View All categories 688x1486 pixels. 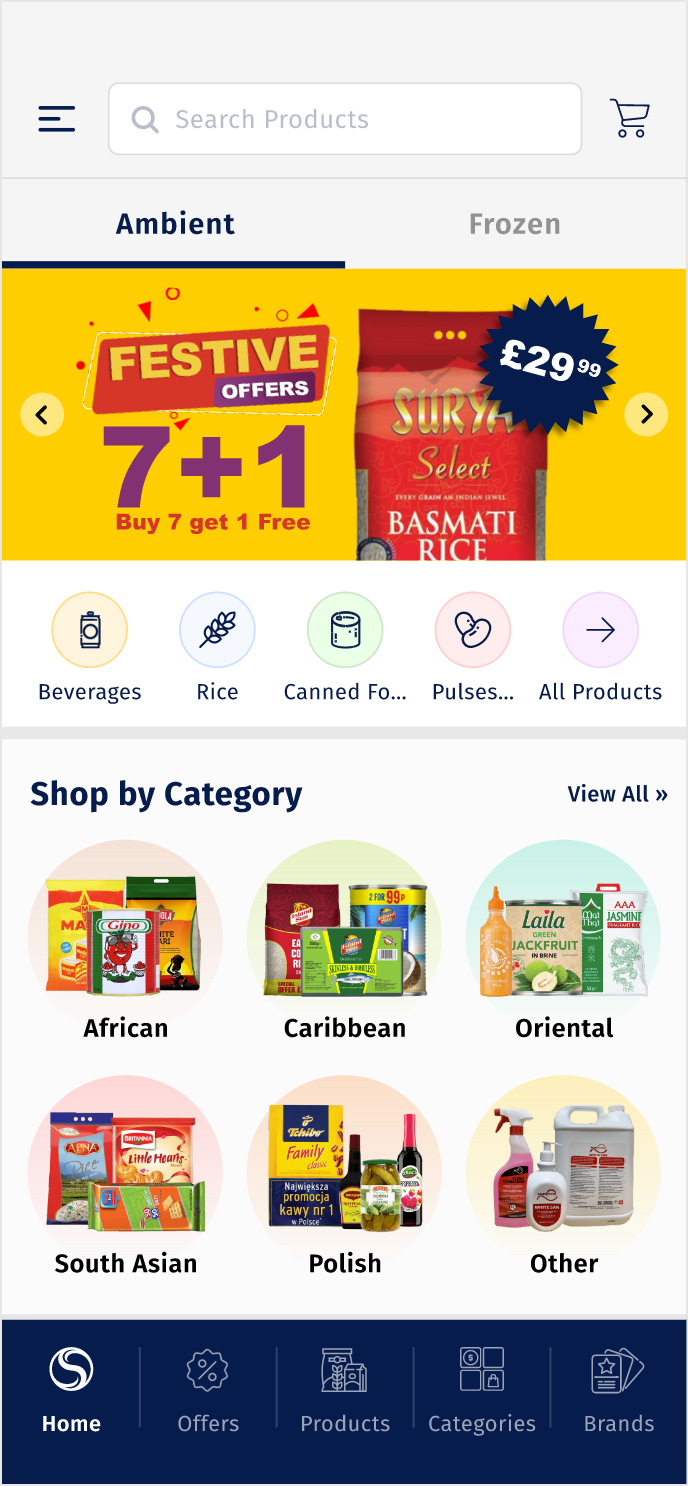point(617,794)
